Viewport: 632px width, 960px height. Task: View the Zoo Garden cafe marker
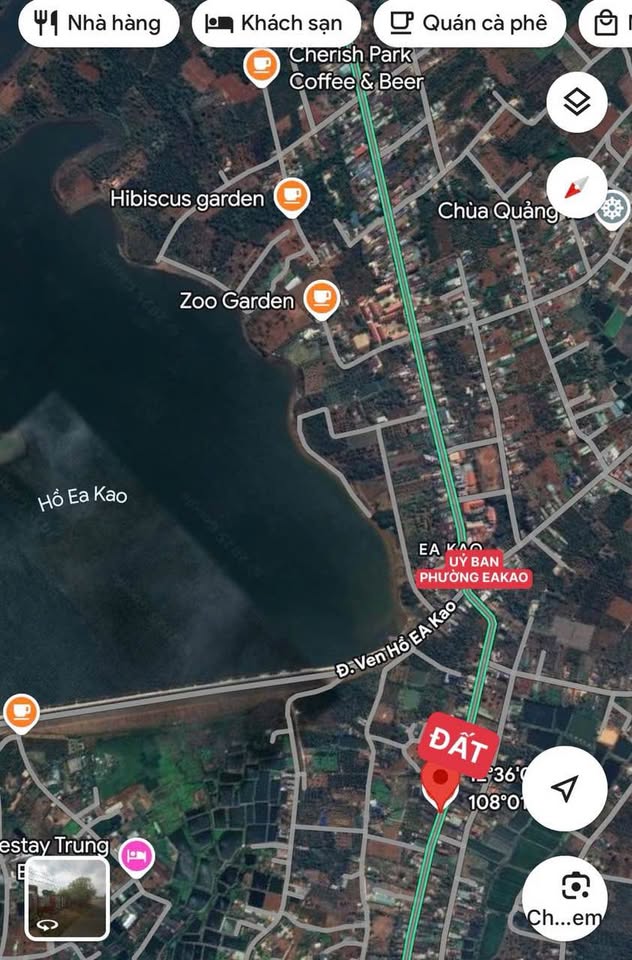[x=321, y=298]
